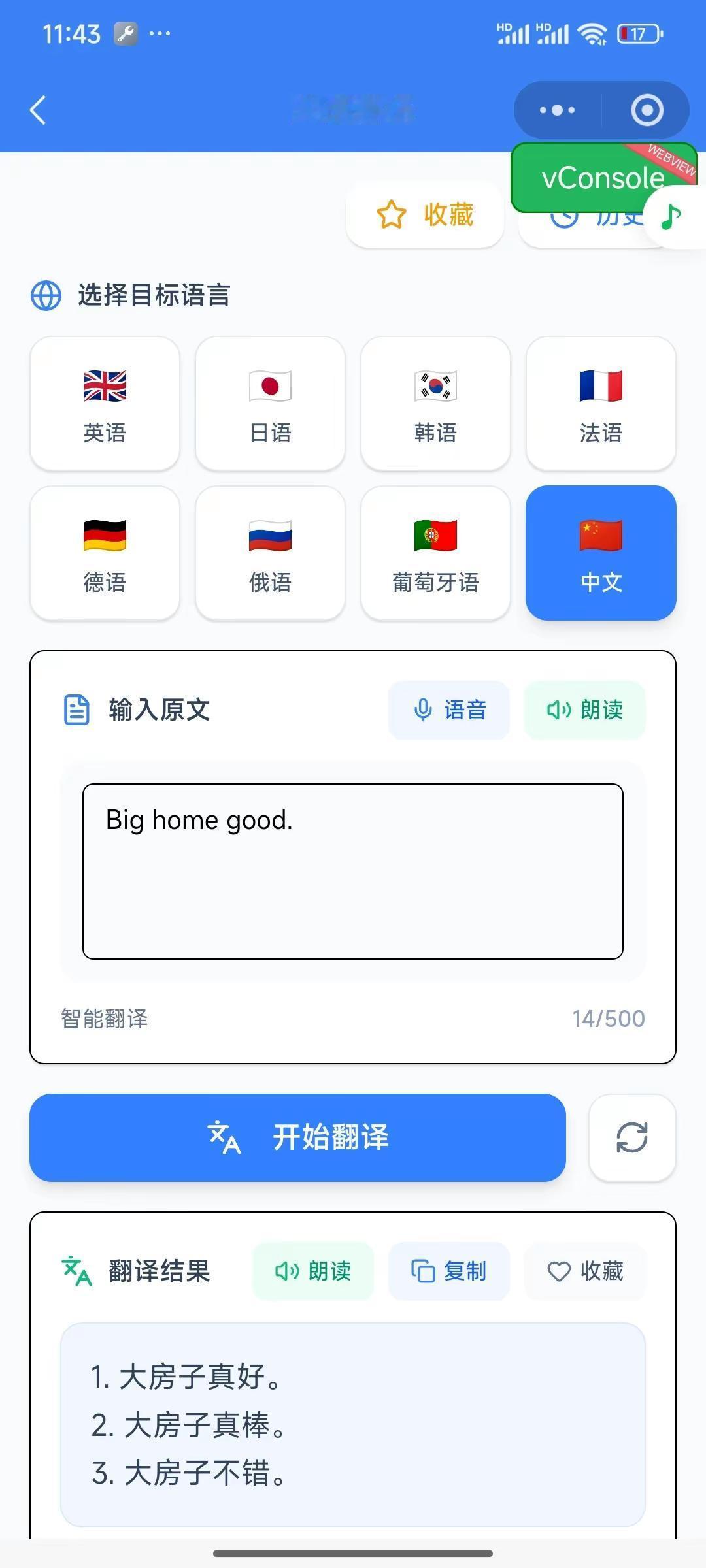
Task: Select 英语 as the target language
Action: coord(104,402)
